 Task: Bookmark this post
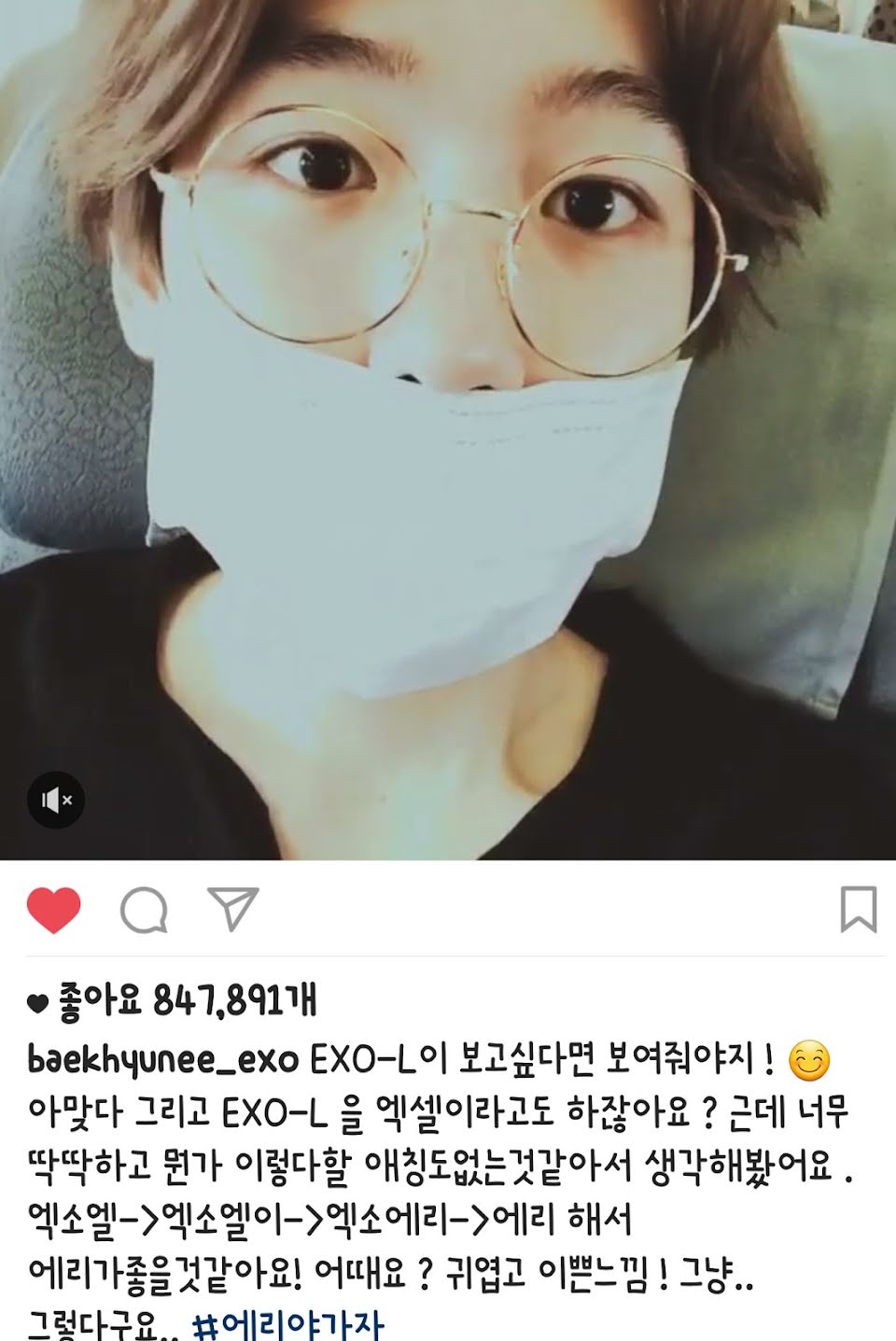(858, 909)
